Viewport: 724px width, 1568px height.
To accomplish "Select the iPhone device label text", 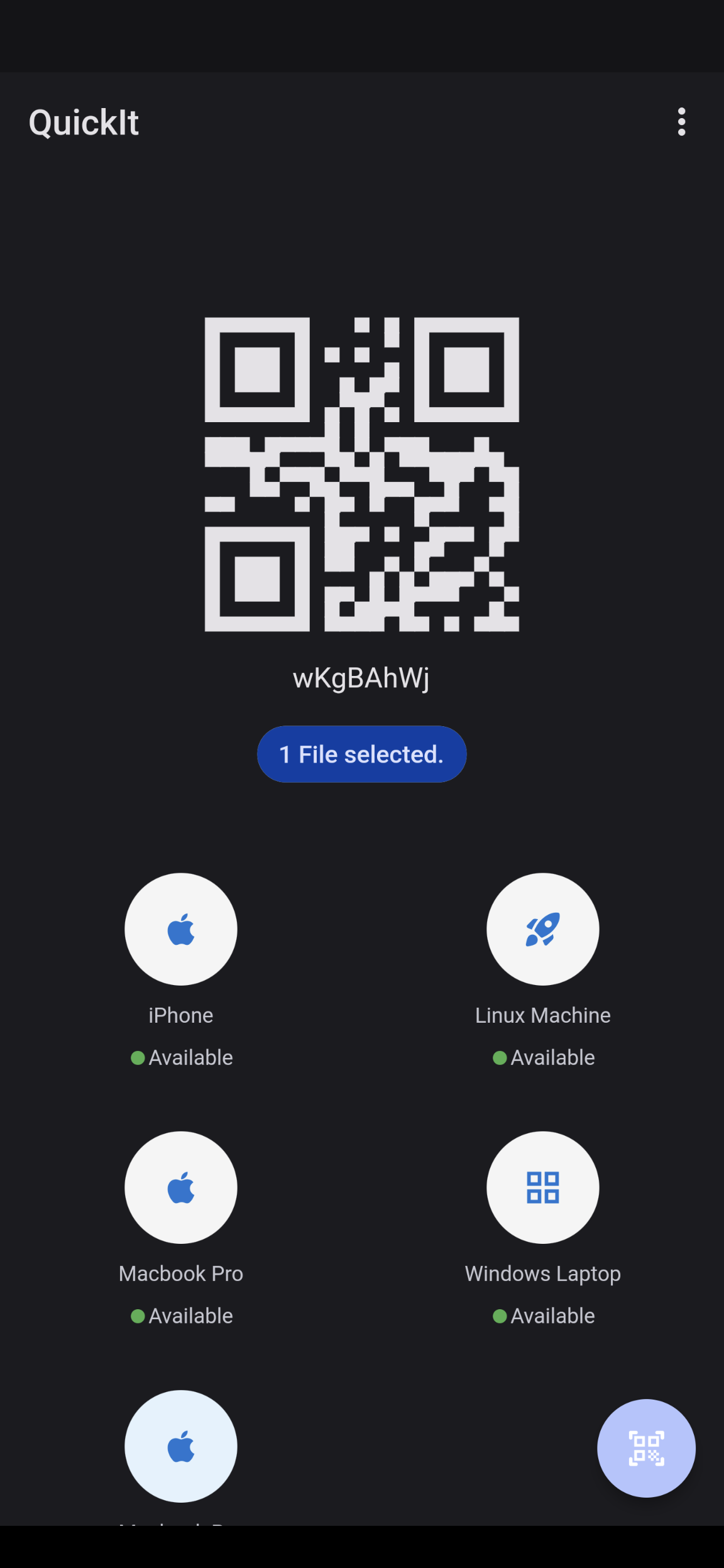I will [x=181, y=1015].
